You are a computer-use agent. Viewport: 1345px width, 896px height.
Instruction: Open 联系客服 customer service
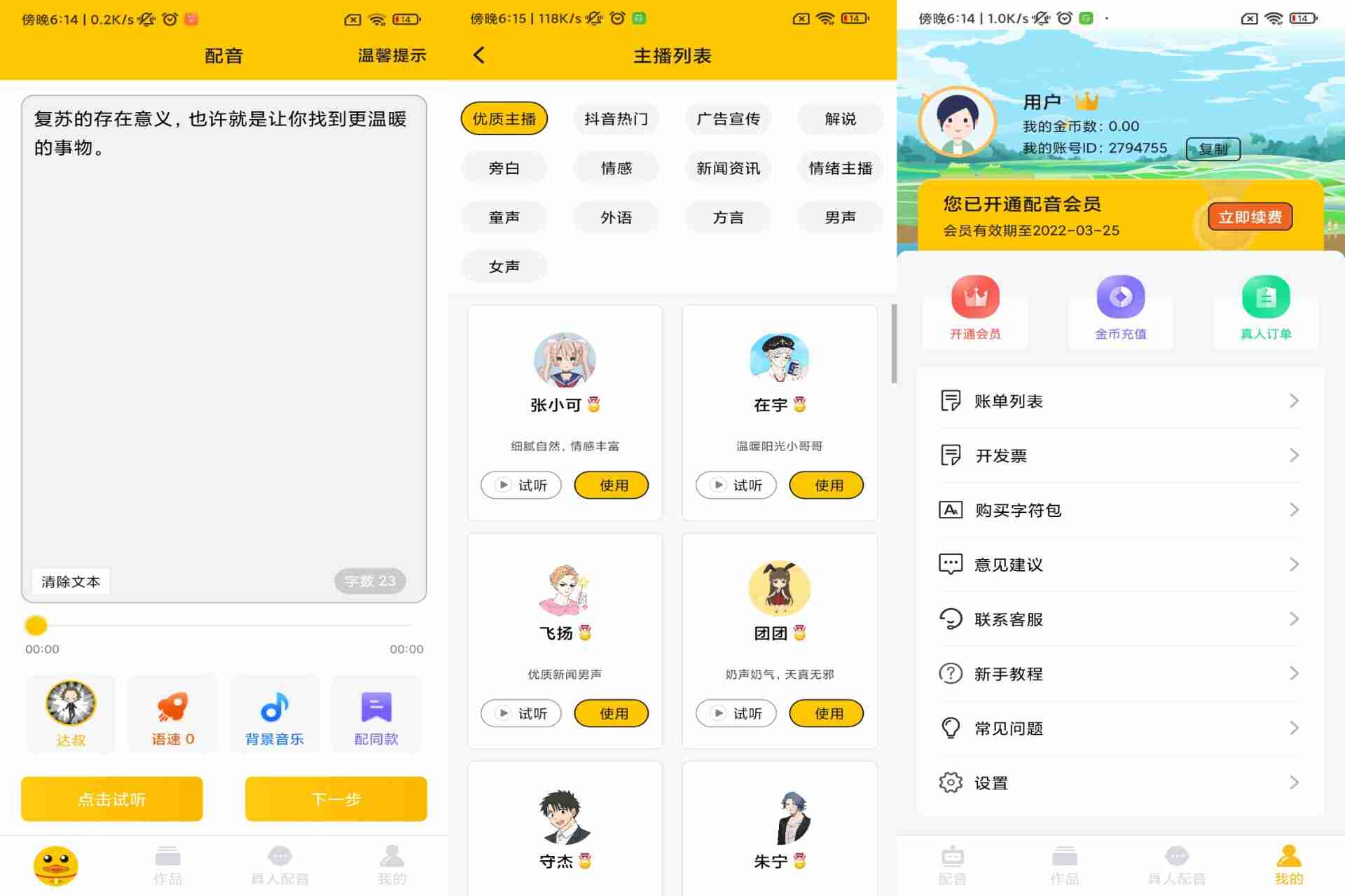tap(1119, 619)
